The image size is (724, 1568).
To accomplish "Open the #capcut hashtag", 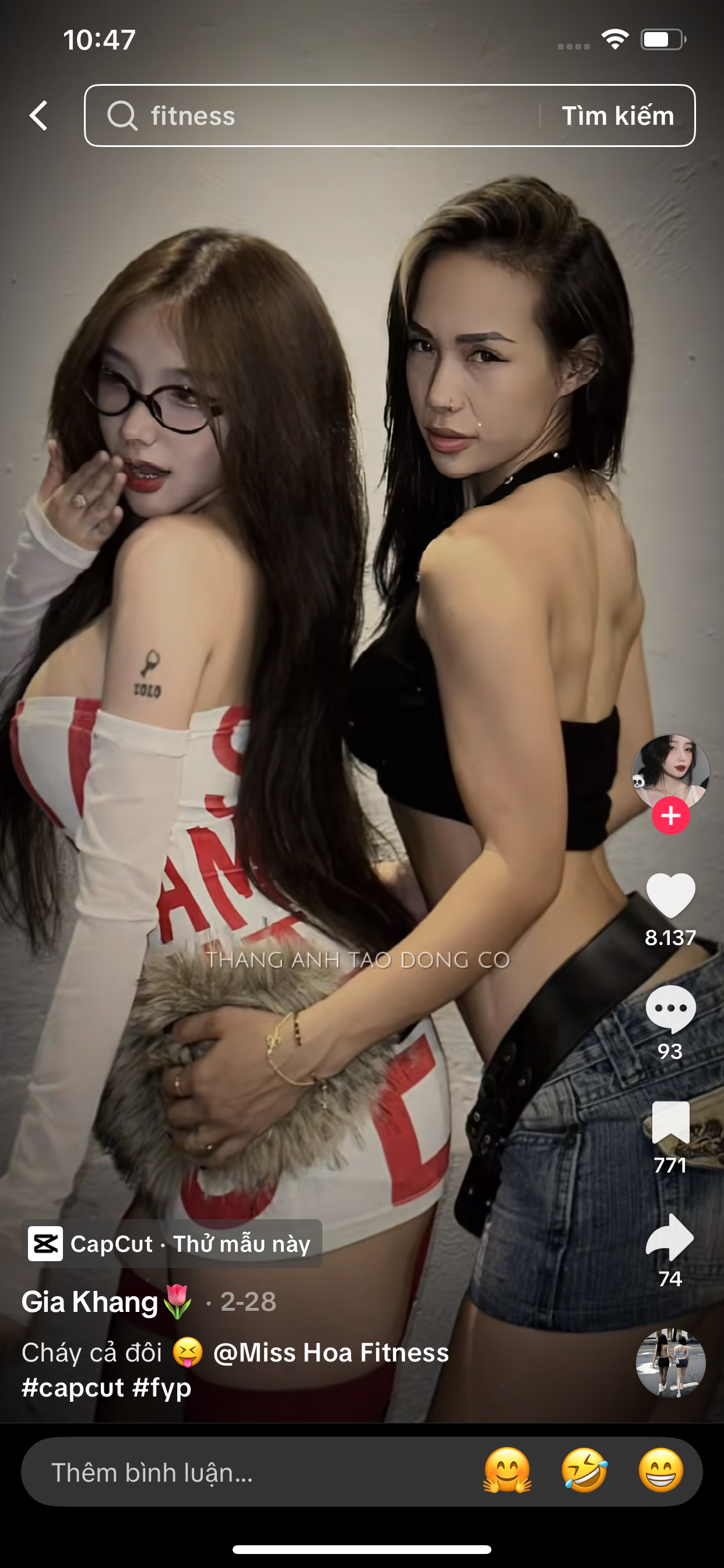I will [73, 1388].
